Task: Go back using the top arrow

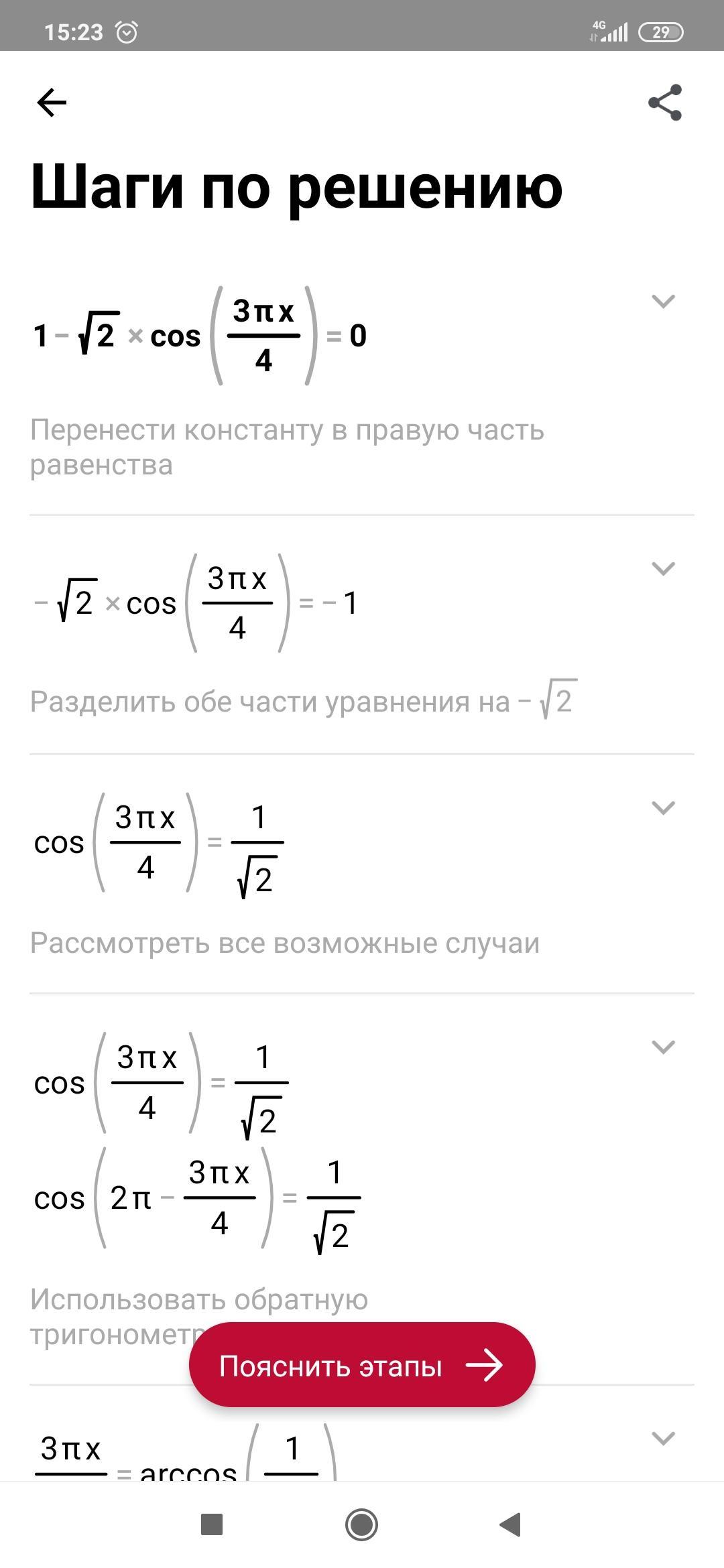Action: pos(52,103)
